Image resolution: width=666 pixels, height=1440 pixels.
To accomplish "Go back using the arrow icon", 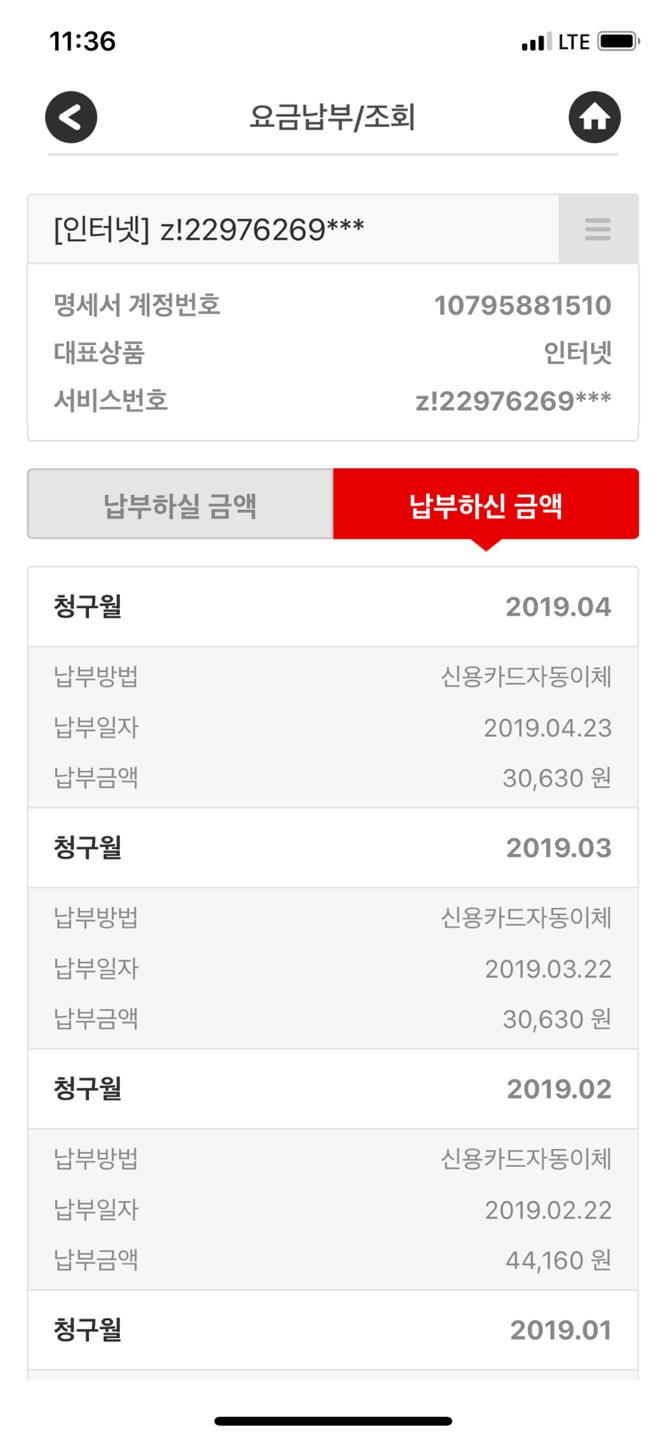I will (71, 117).
